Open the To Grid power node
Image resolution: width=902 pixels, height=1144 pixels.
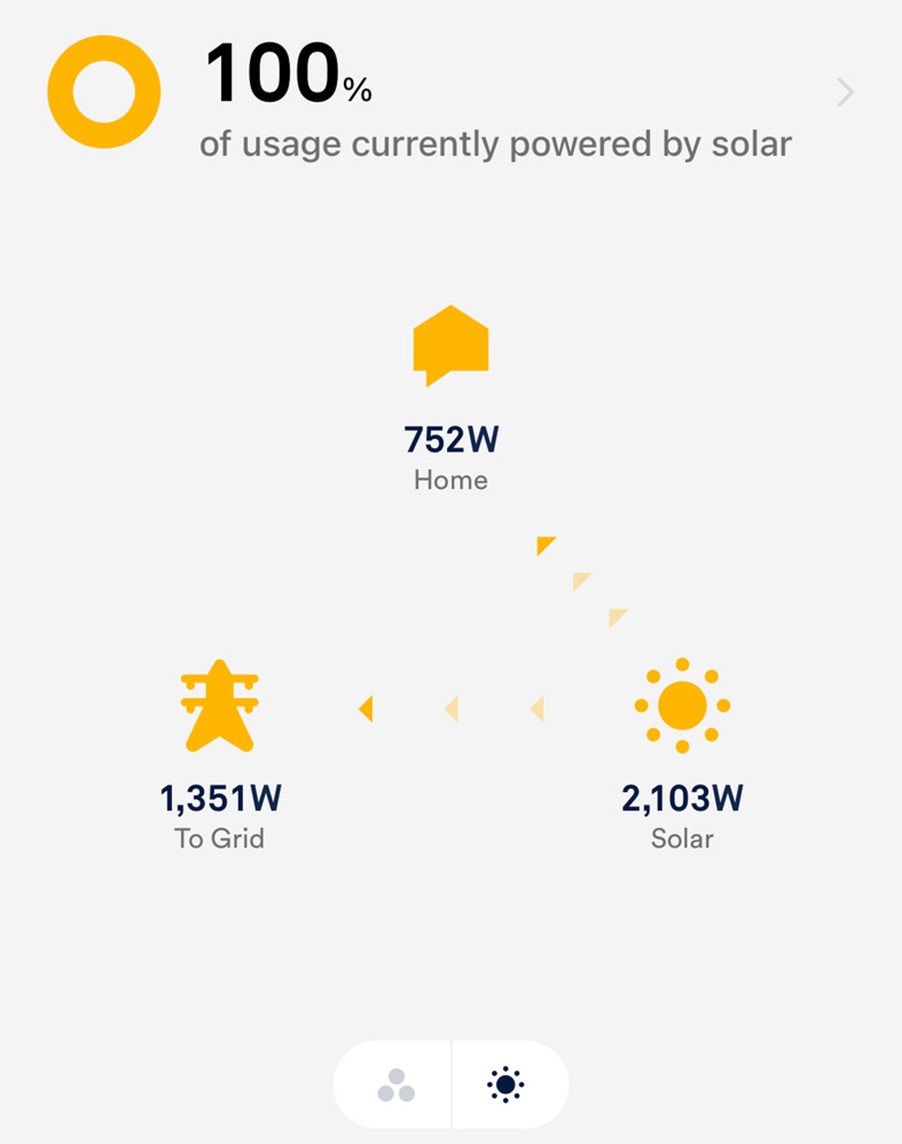(220, 706)
